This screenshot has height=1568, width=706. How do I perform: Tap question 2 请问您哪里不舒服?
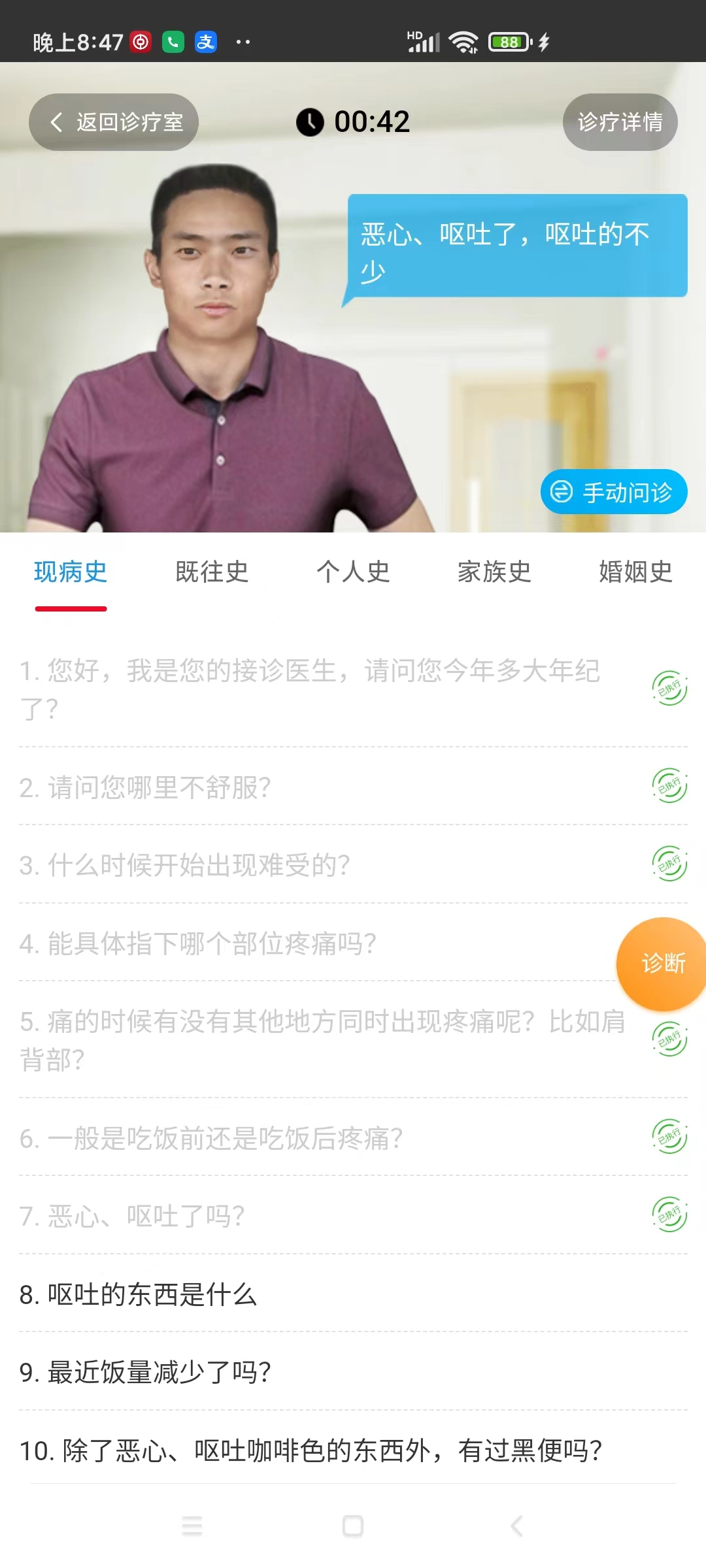[x=145, y=787]
